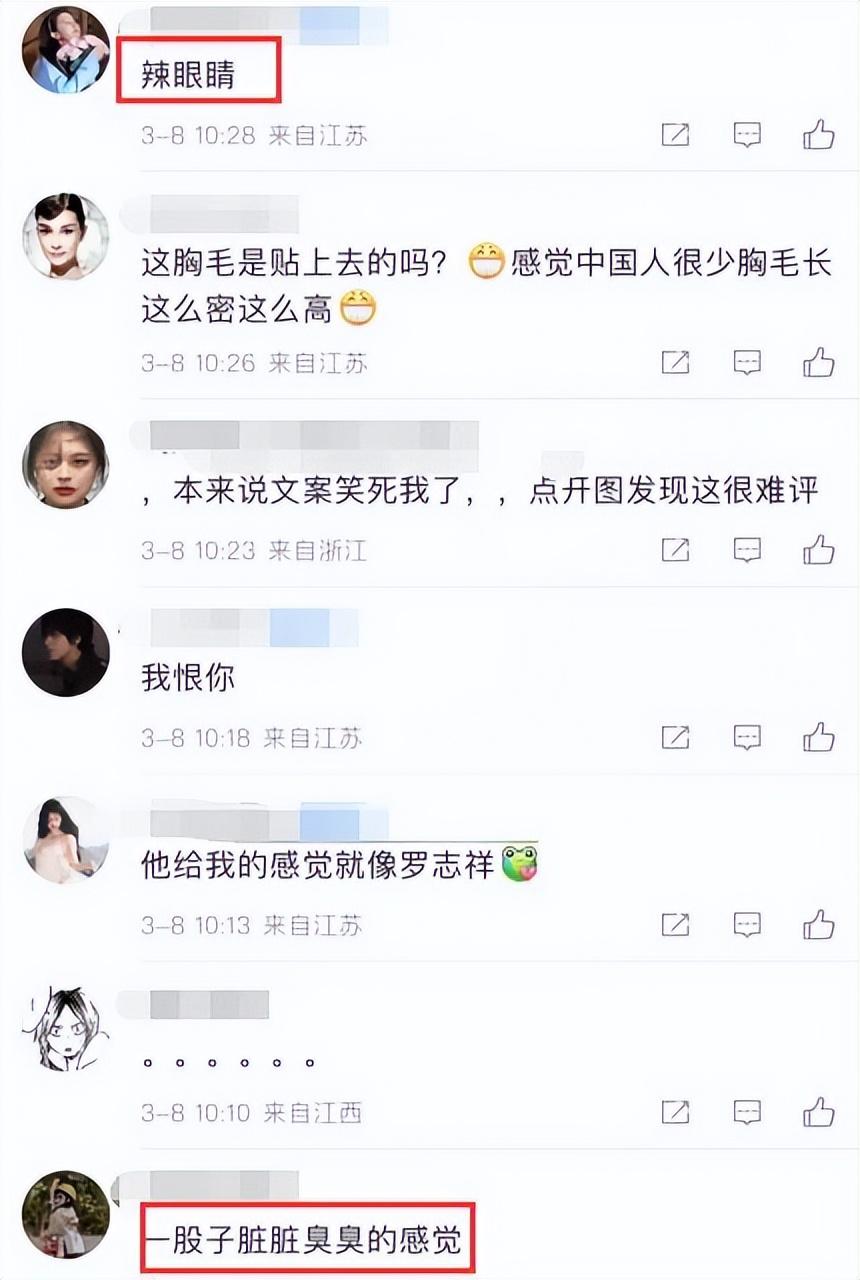Reply to the "辣眼睛" comment
Viewport: 860px width, 1280px height.
(747, 134)
